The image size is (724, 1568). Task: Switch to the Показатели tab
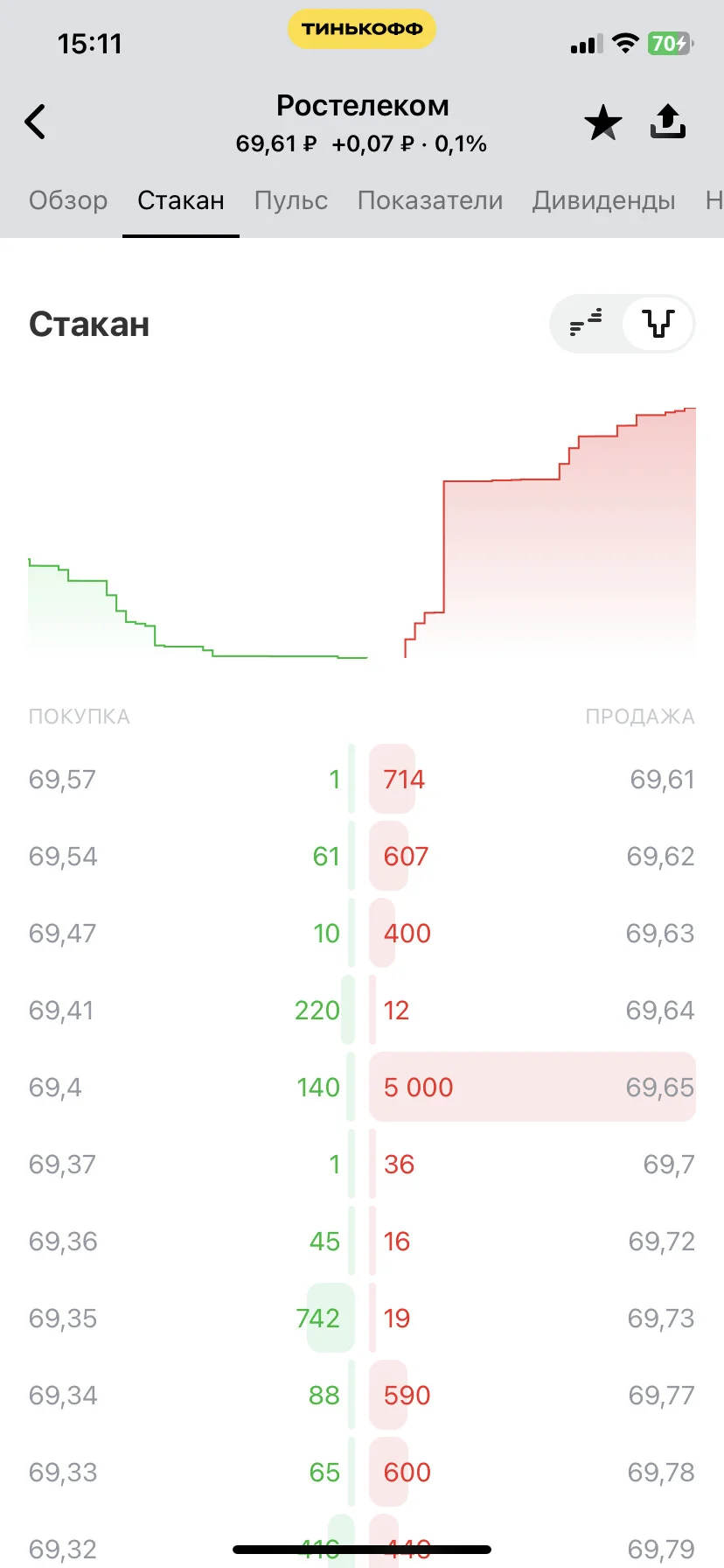click(x=430, y=200)
